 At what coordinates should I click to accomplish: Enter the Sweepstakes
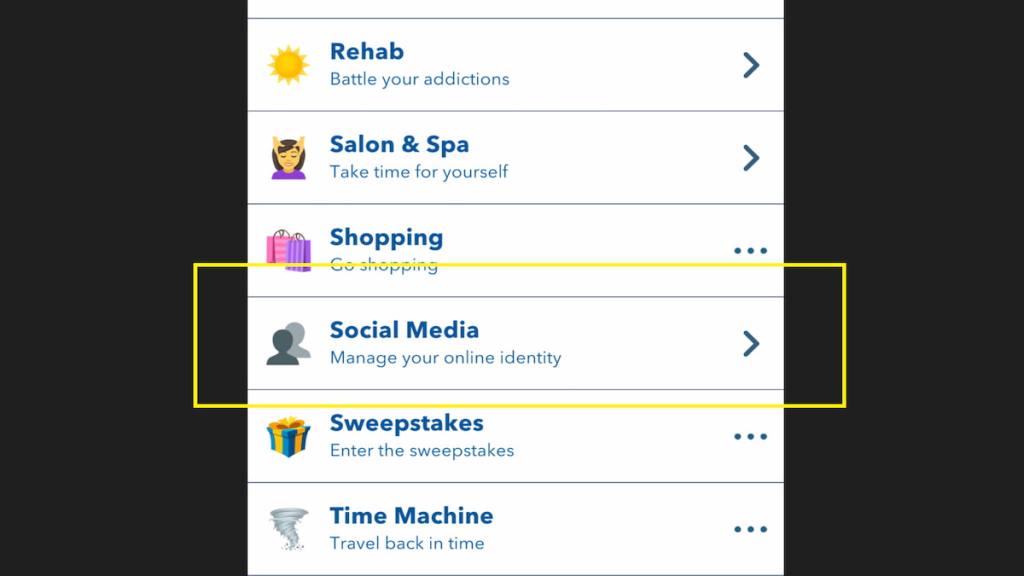tap(515, 436)
